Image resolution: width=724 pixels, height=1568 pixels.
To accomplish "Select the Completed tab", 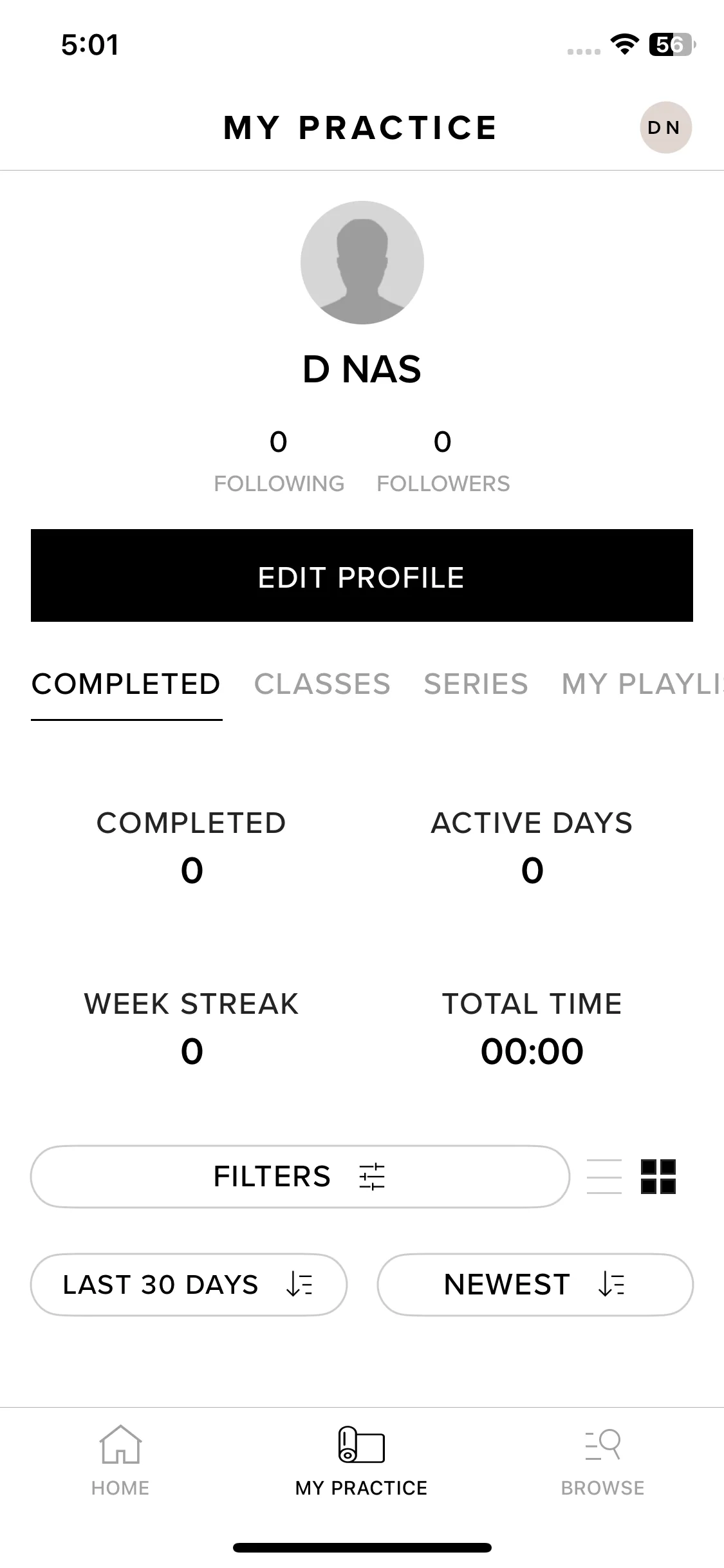I will click(x=126, y=684).
